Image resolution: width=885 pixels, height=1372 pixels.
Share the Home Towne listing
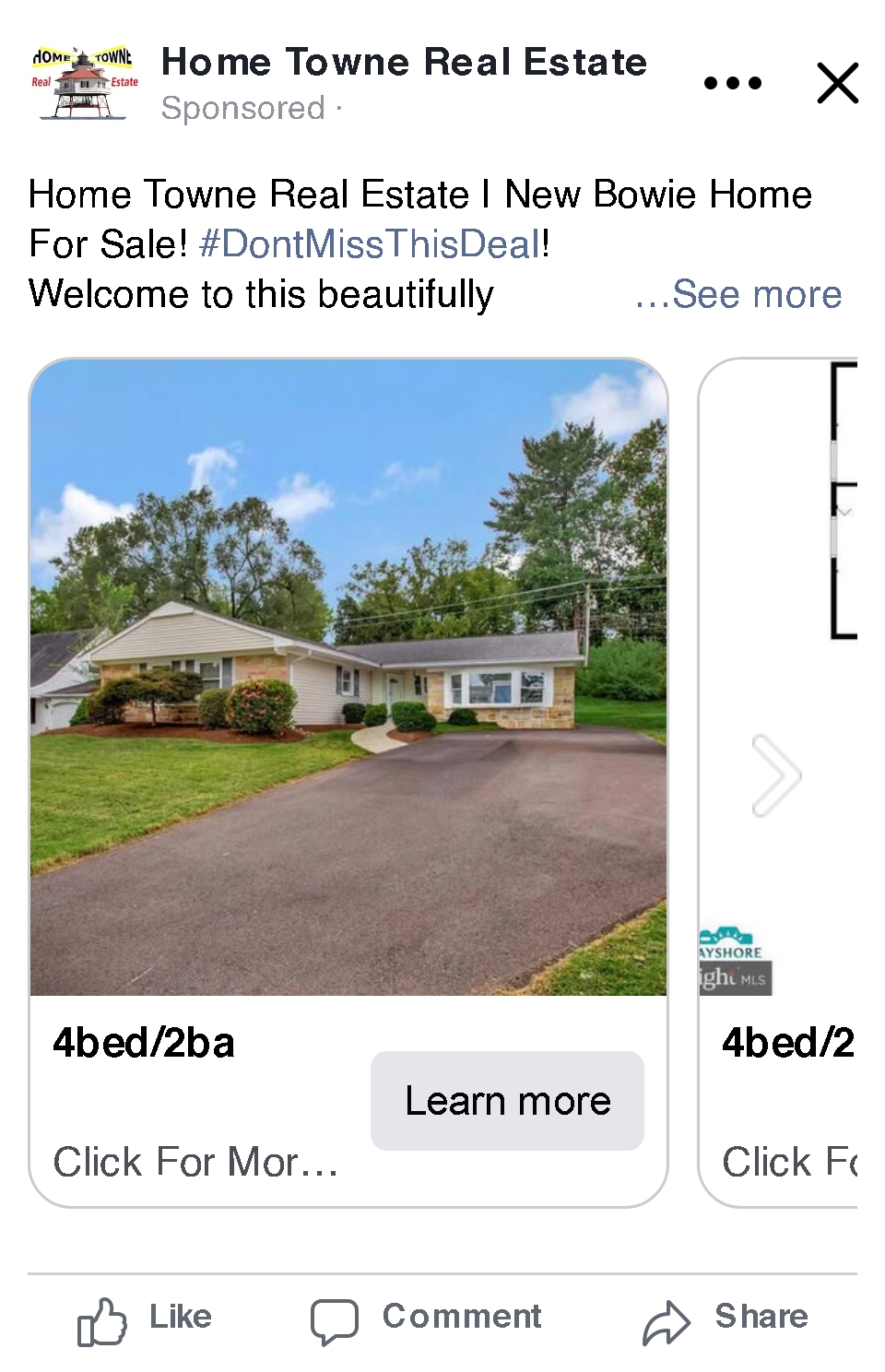click(x=726, y=1319)
